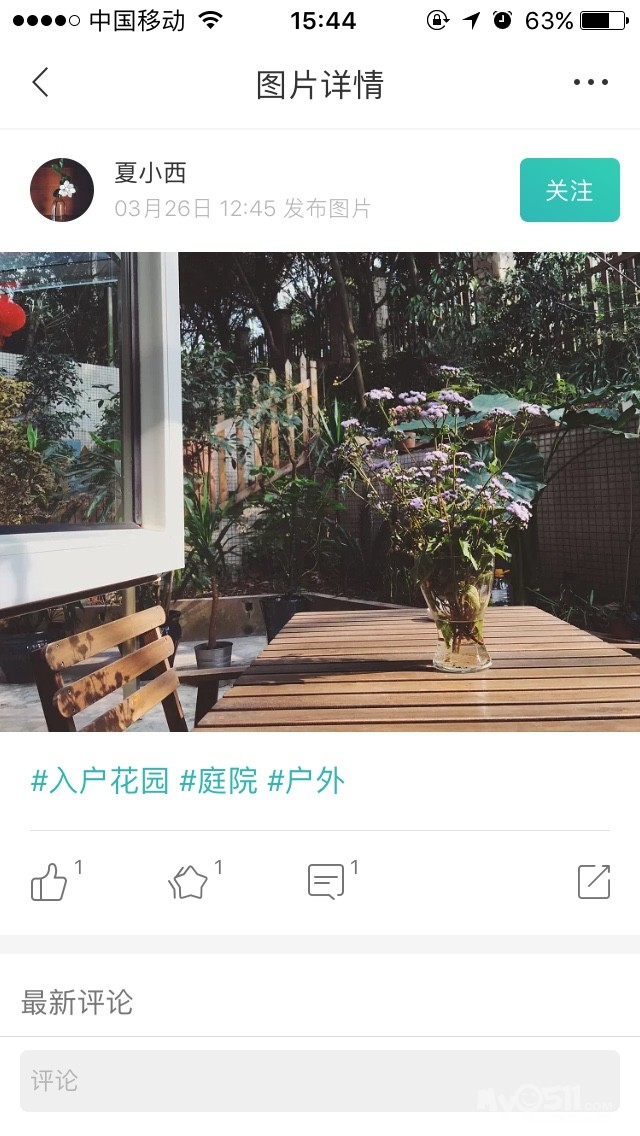Tap the 评论 comment input field
Image resolution: width=640 pixels, height=1136 pixels.
[x=320, y=1081]
